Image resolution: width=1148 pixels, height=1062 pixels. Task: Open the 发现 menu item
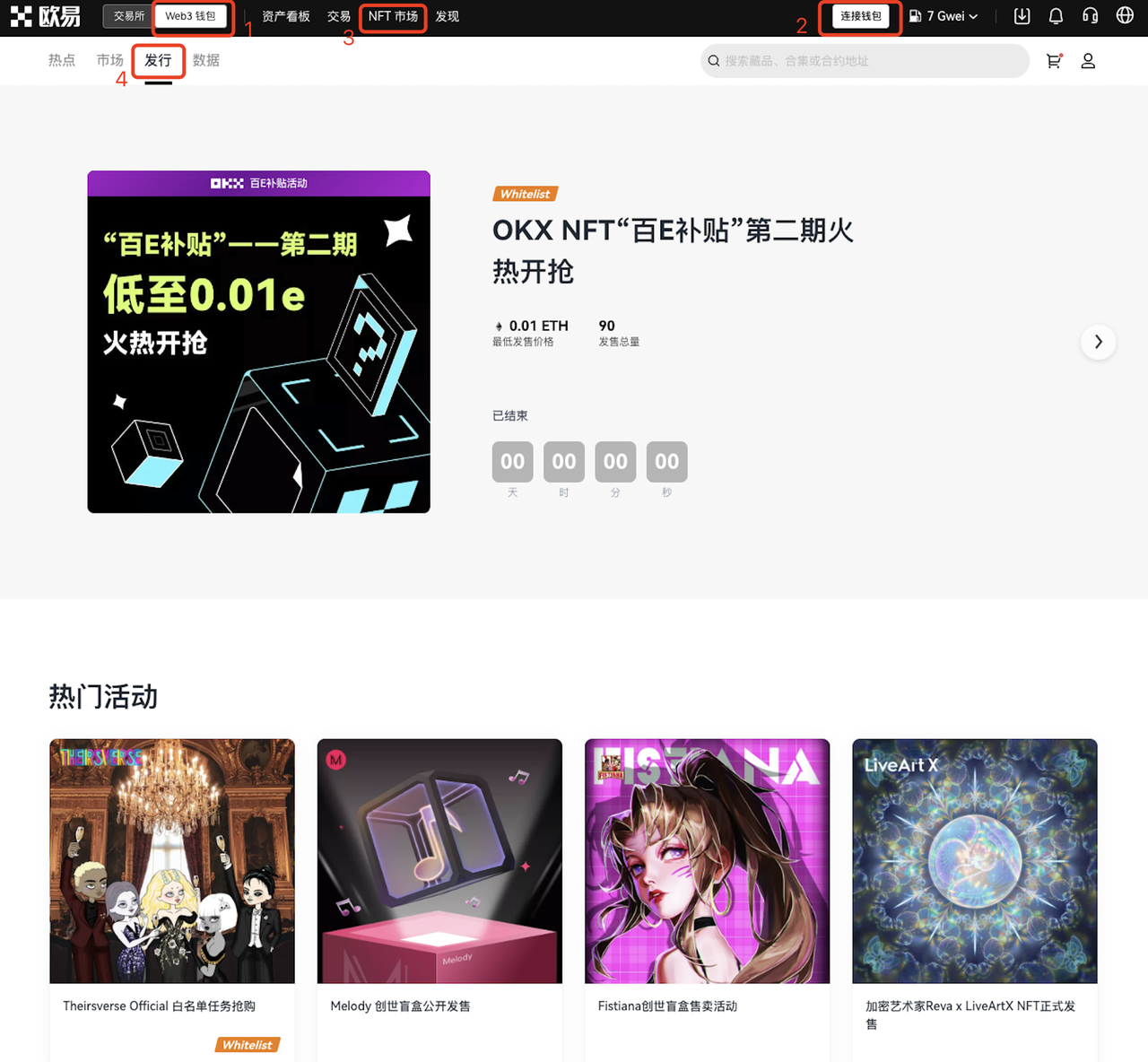[447, 16]
